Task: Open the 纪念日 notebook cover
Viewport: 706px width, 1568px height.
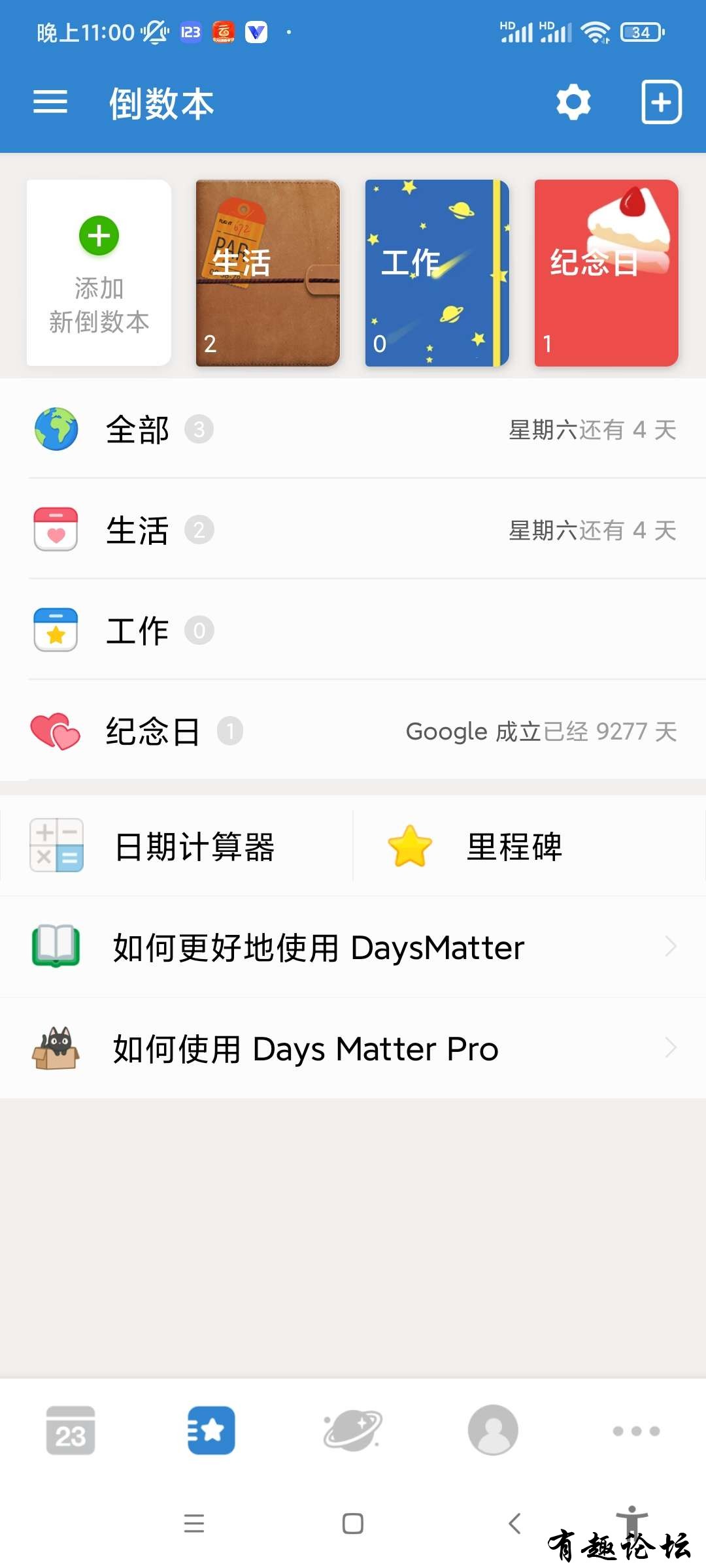Action: [x=606, y=272]
